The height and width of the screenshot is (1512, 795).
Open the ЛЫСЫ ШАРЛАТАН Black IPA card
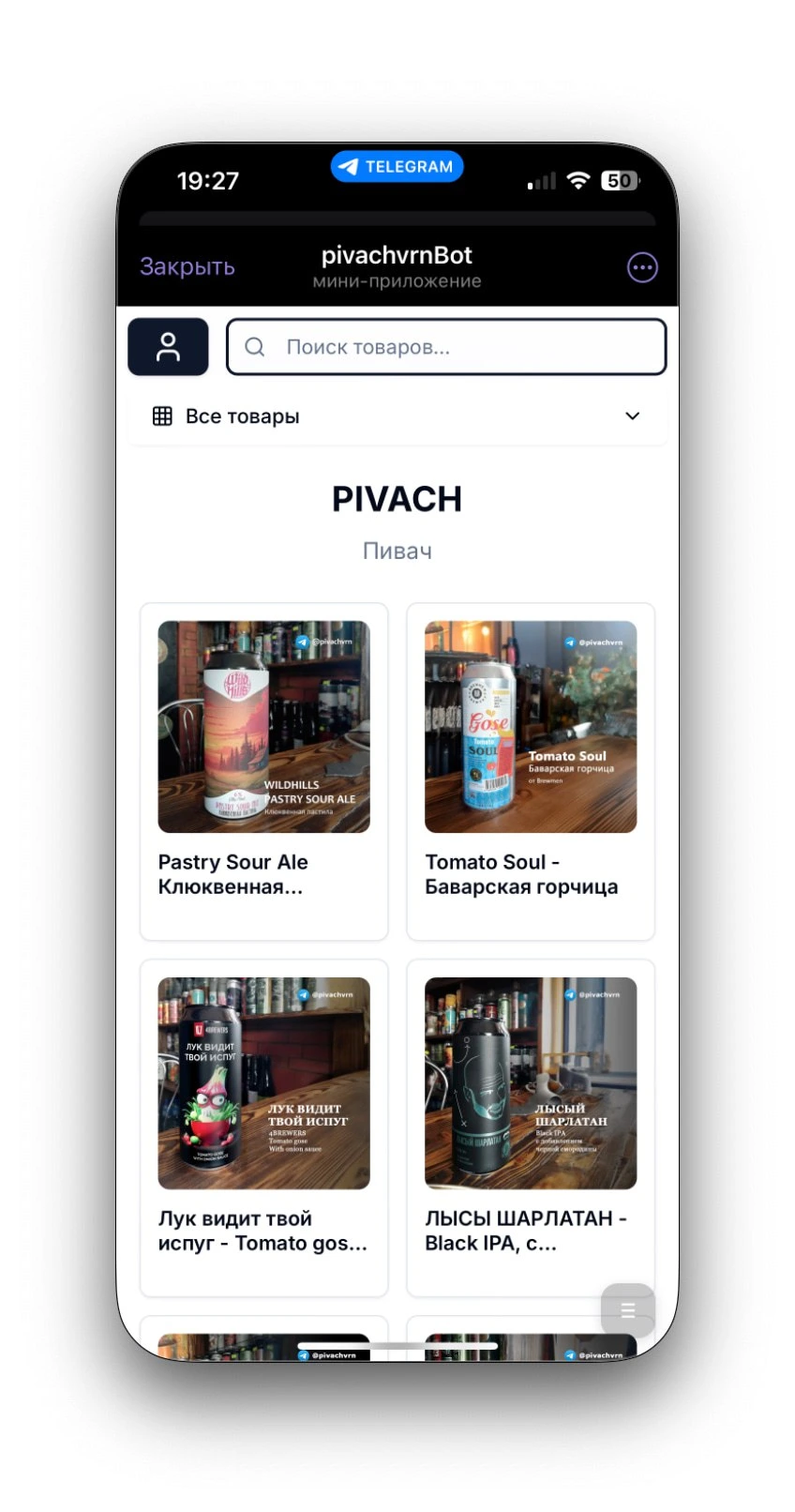coord(530,1126)
